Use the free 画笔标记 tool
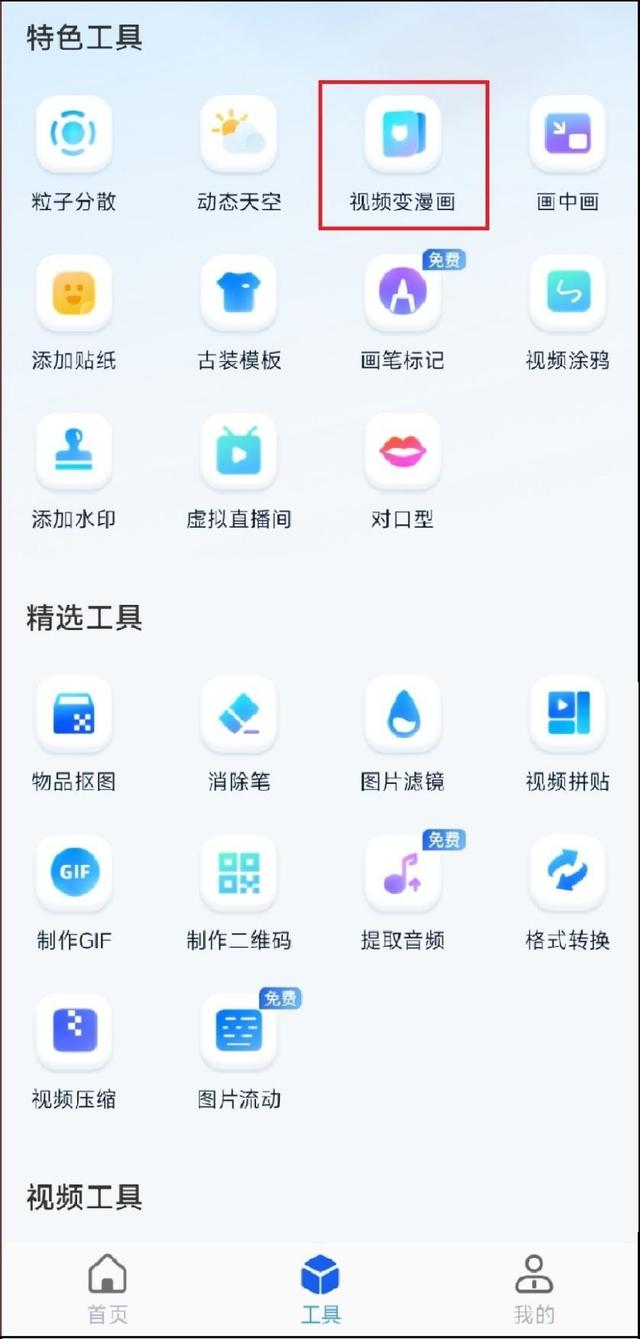The width and height of the screenshot is (640, 1339). coord(403,293)
